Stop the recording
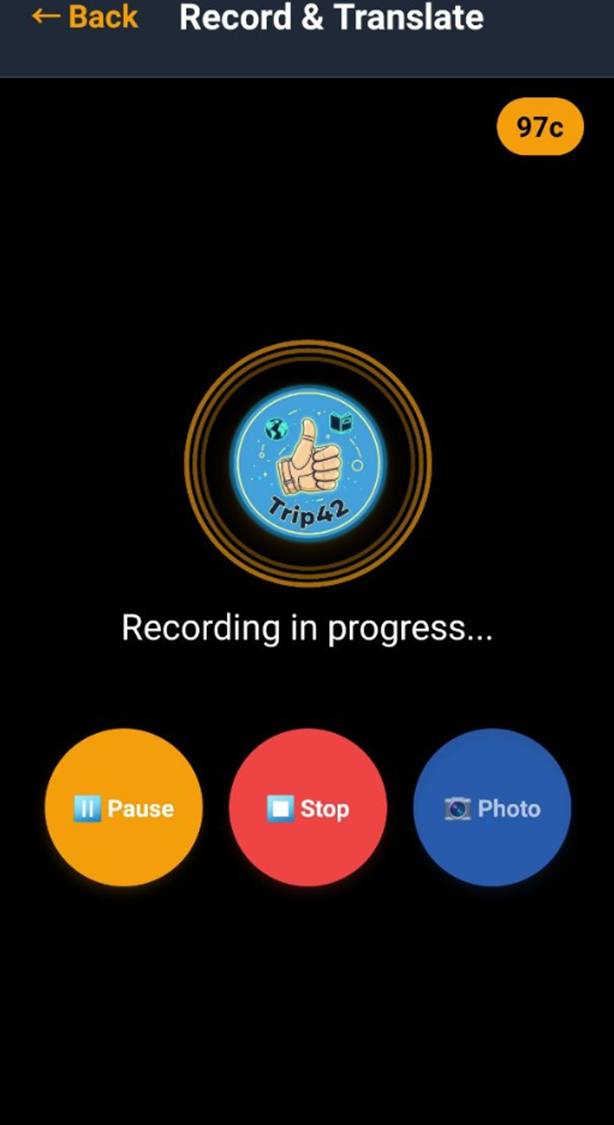Image resolution: width=614 pixels, height=1125 pixels. [308, 808]
